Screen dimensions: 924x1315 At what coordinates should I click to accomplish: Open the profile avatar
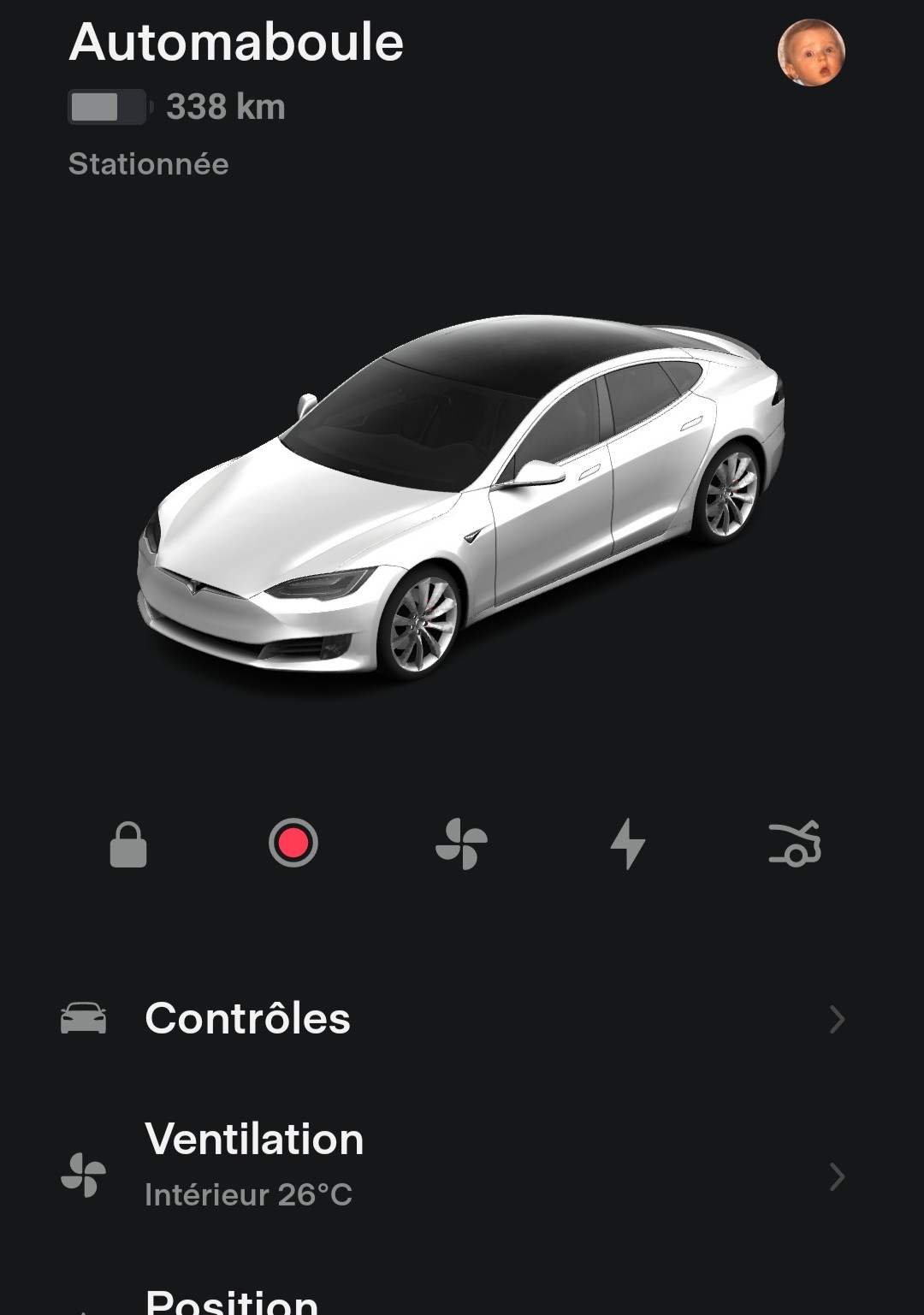(810, 53)
